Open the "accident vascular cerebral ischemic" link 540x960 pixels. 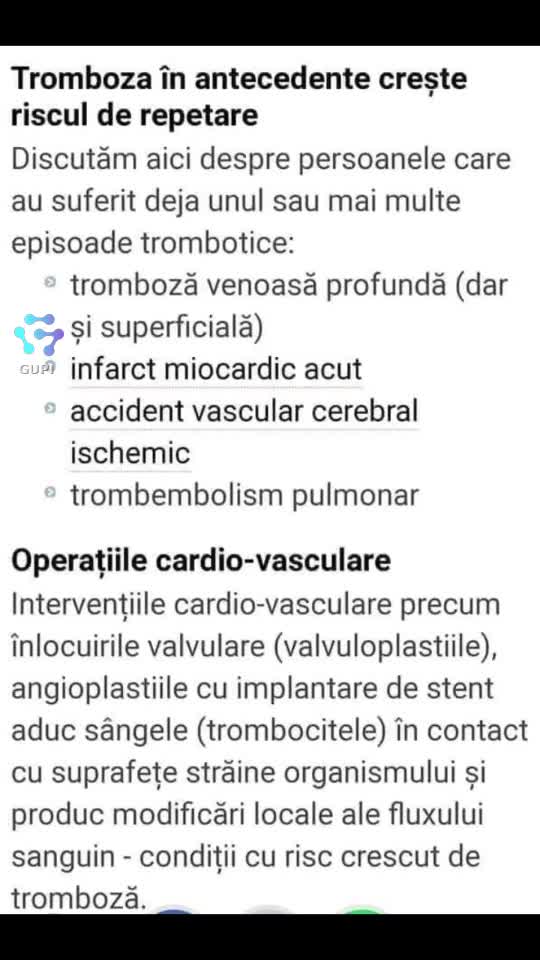coord(244,431)
